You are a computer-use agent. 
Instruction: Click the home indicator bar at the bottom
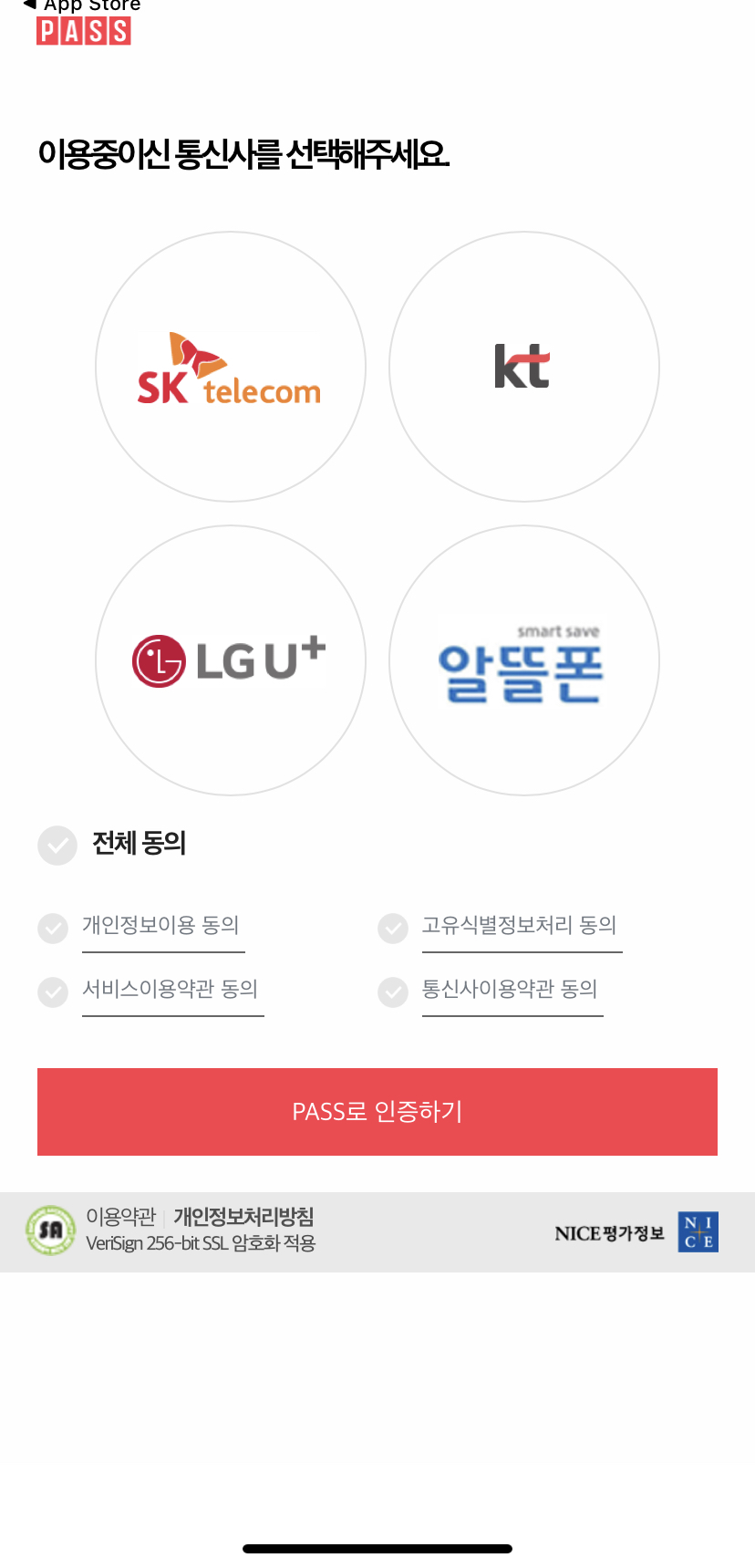[x=377, y=1547]
